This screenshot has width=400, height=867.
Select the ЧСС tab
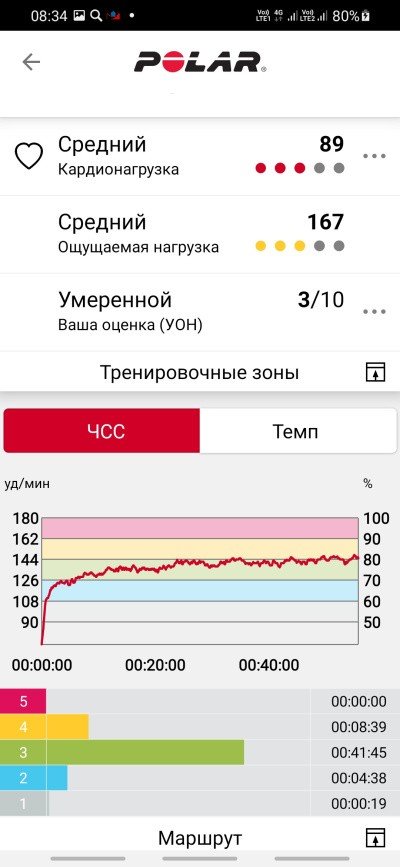pos(102,431)
